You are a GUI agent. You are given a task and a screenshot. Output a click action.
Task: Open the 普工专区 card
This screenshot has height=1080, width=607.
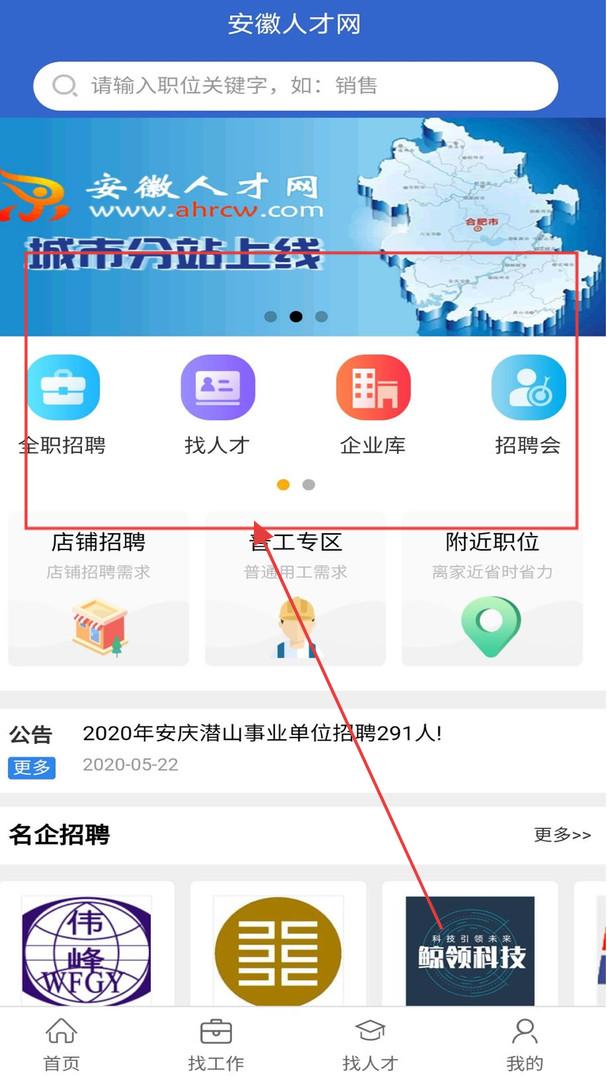click(296, 590)
